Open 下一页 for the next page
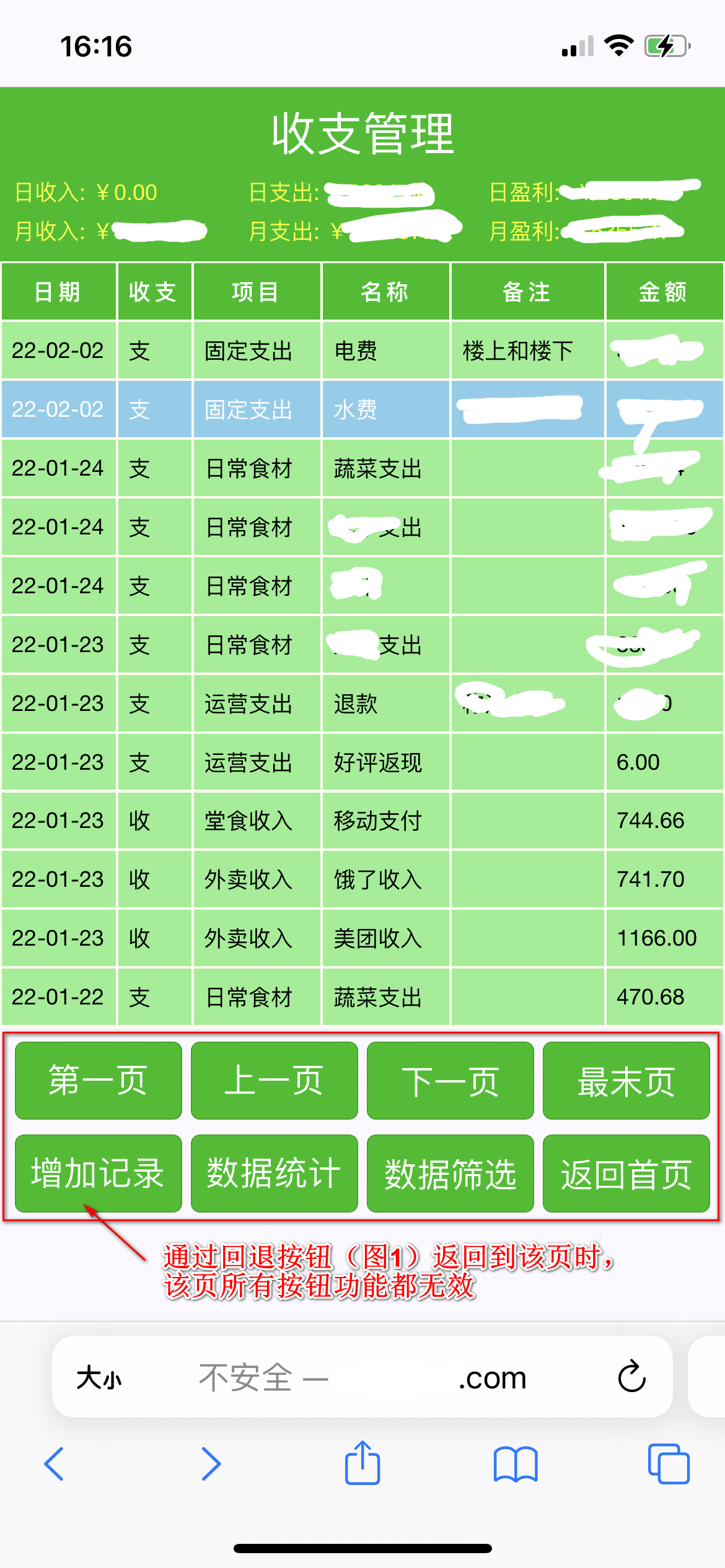The height and width of the screenshot is (1568, 725). pyautogui.click(x=450, y=1081)
